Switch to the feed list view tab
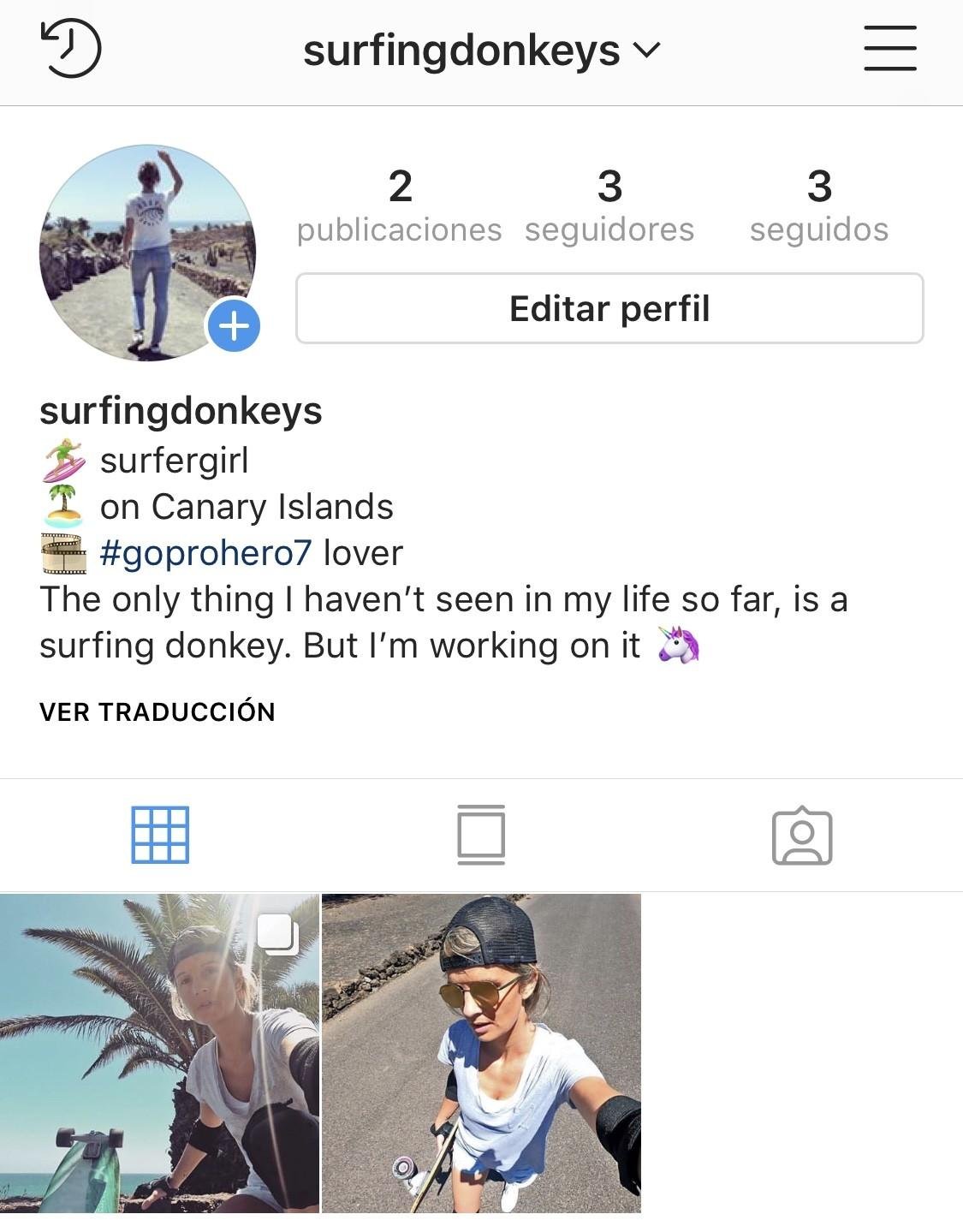Image resolution: width=963 pixels, height=1232 pixels. click(x=481, y=835)
